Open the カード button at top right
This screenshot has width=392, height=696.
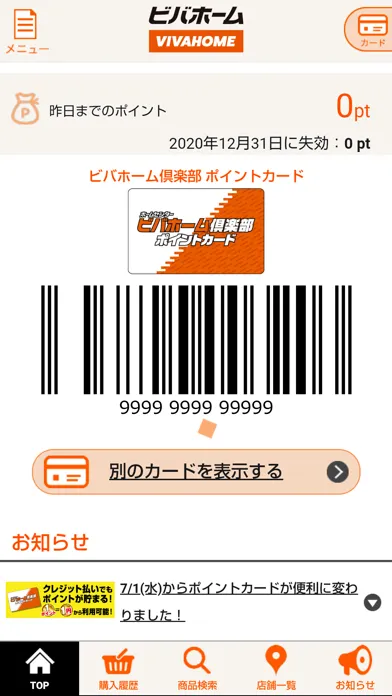(x=369, y=29)
